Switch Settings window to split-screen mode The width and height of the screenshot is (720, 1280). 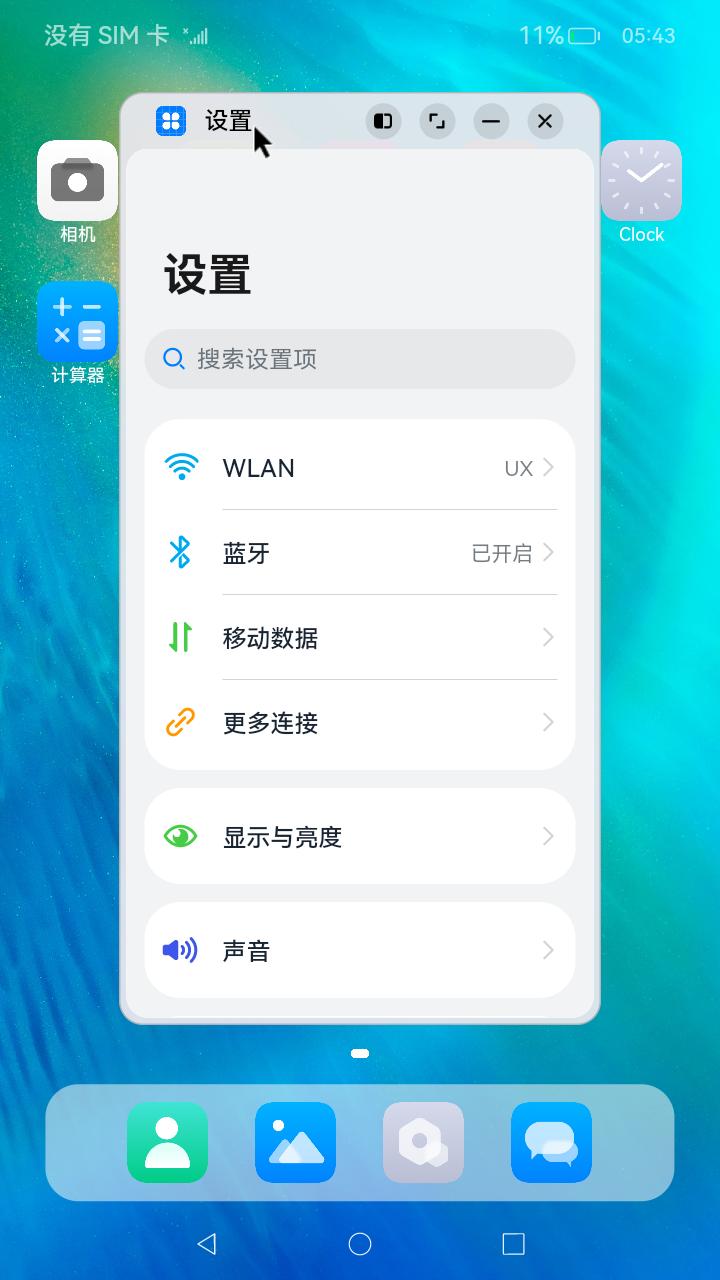coord(383,121)
